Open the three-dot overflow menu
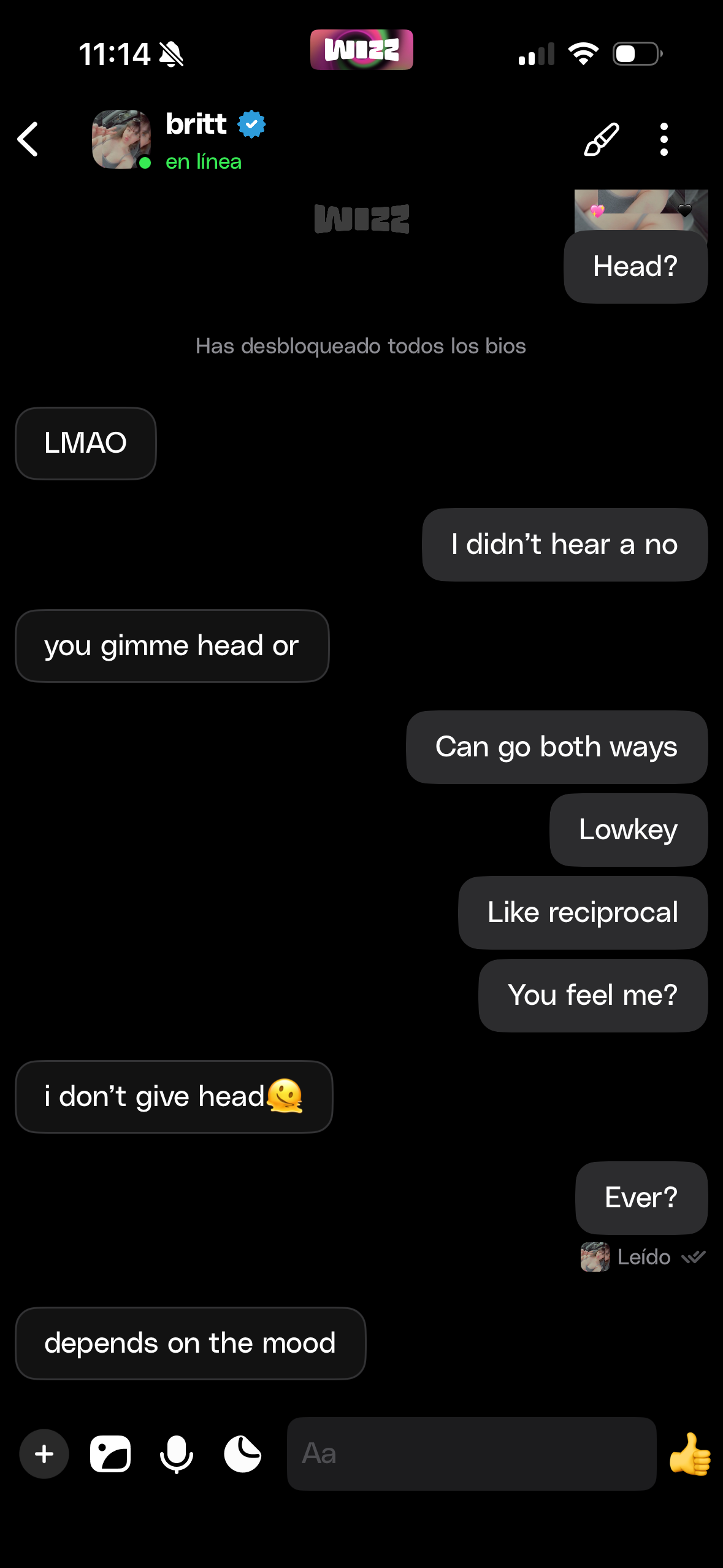This screenshot has width=723, height=1568. (x=664, y=139)
